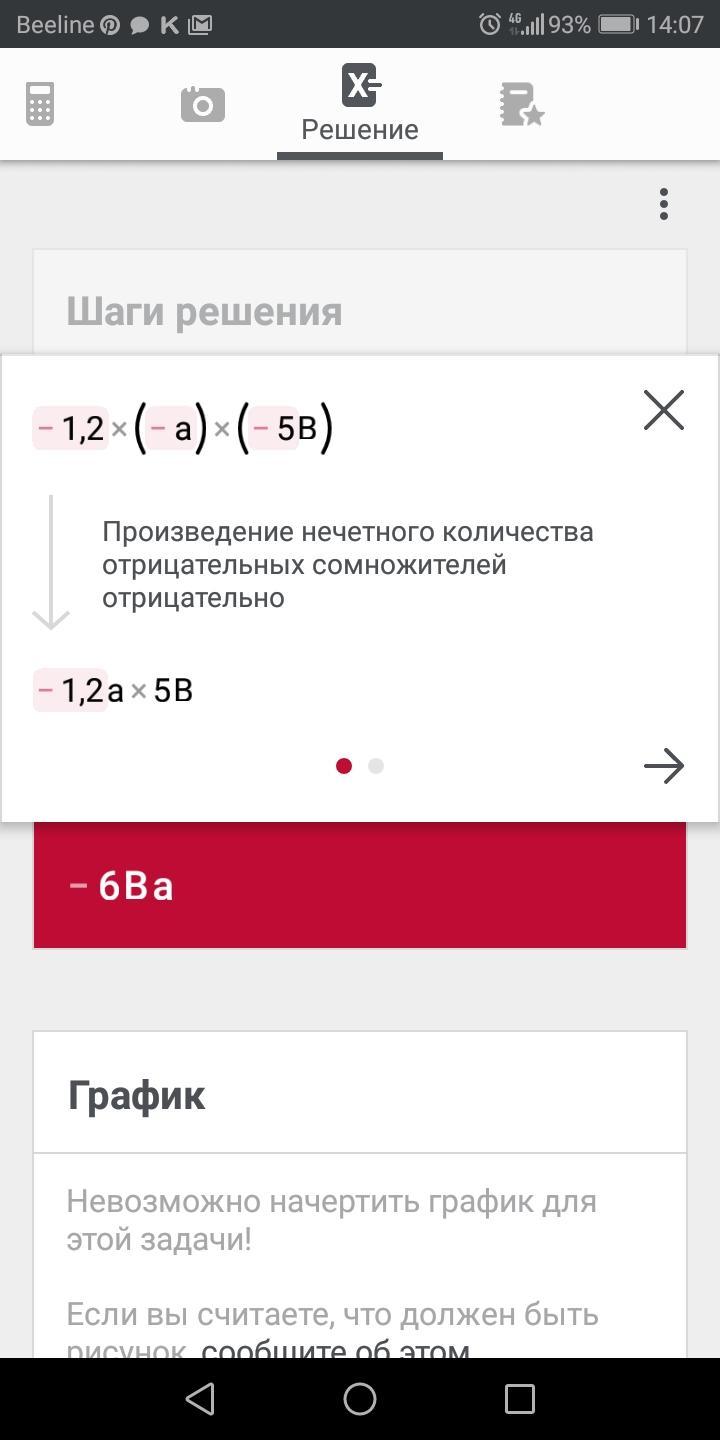Go to the next step arrow

click(664, 766)
